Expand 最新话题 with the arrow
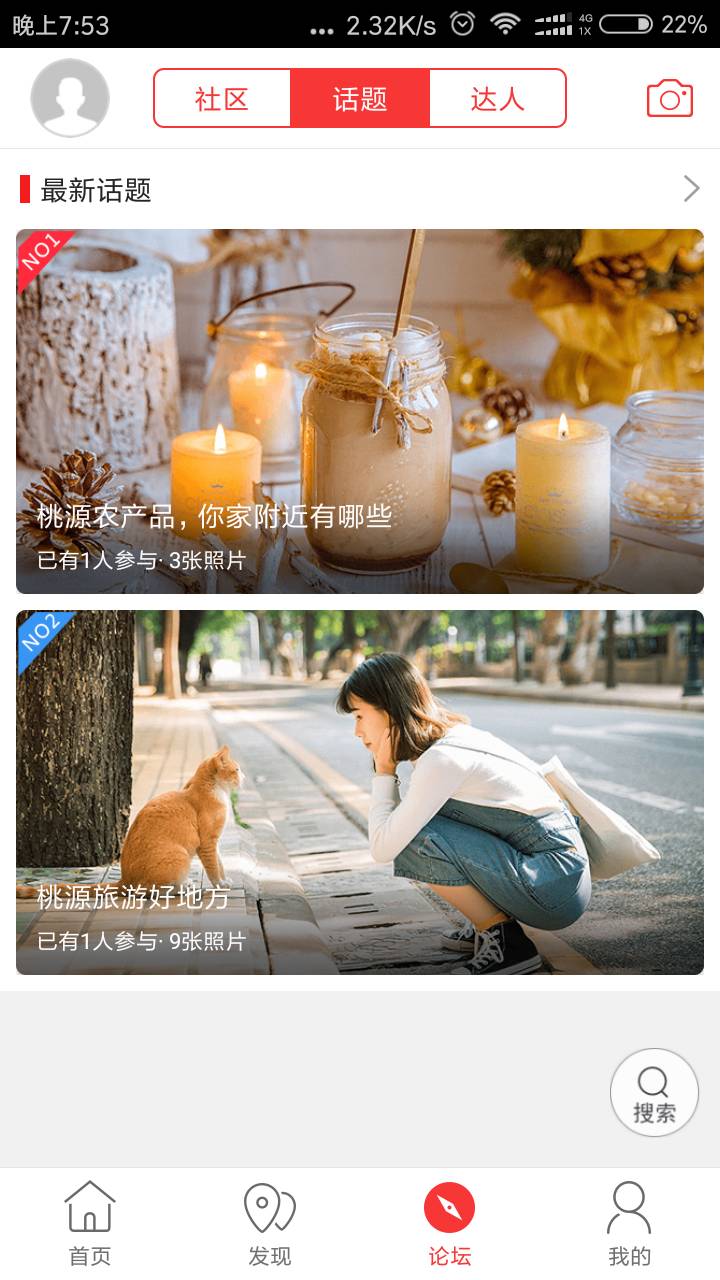The image size is (720, 1280). click(x=691, y=189)
